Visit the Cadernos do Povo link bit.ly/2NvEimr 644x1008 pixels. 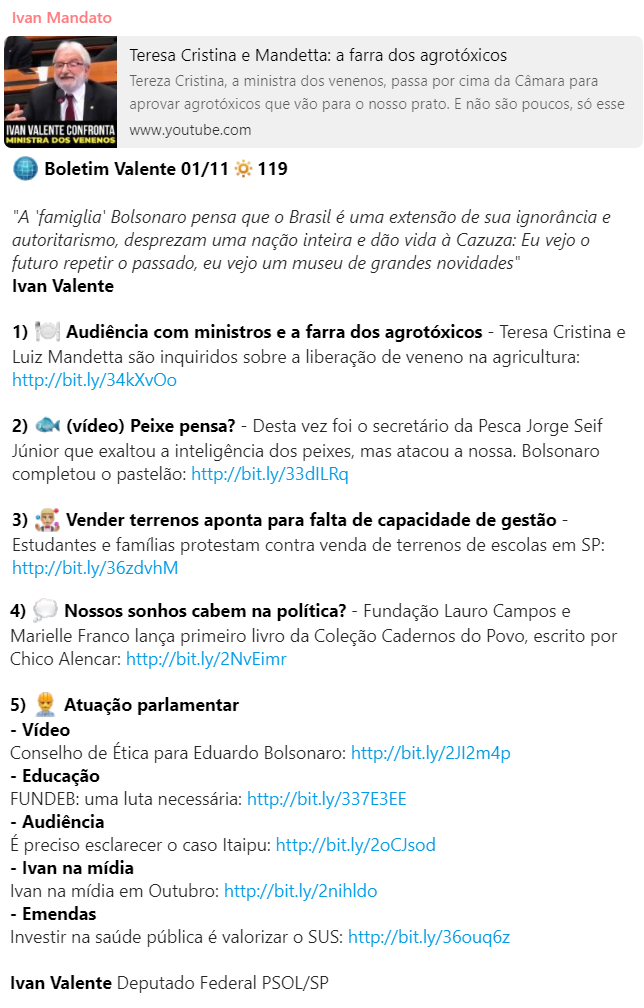tap(206, 660)
